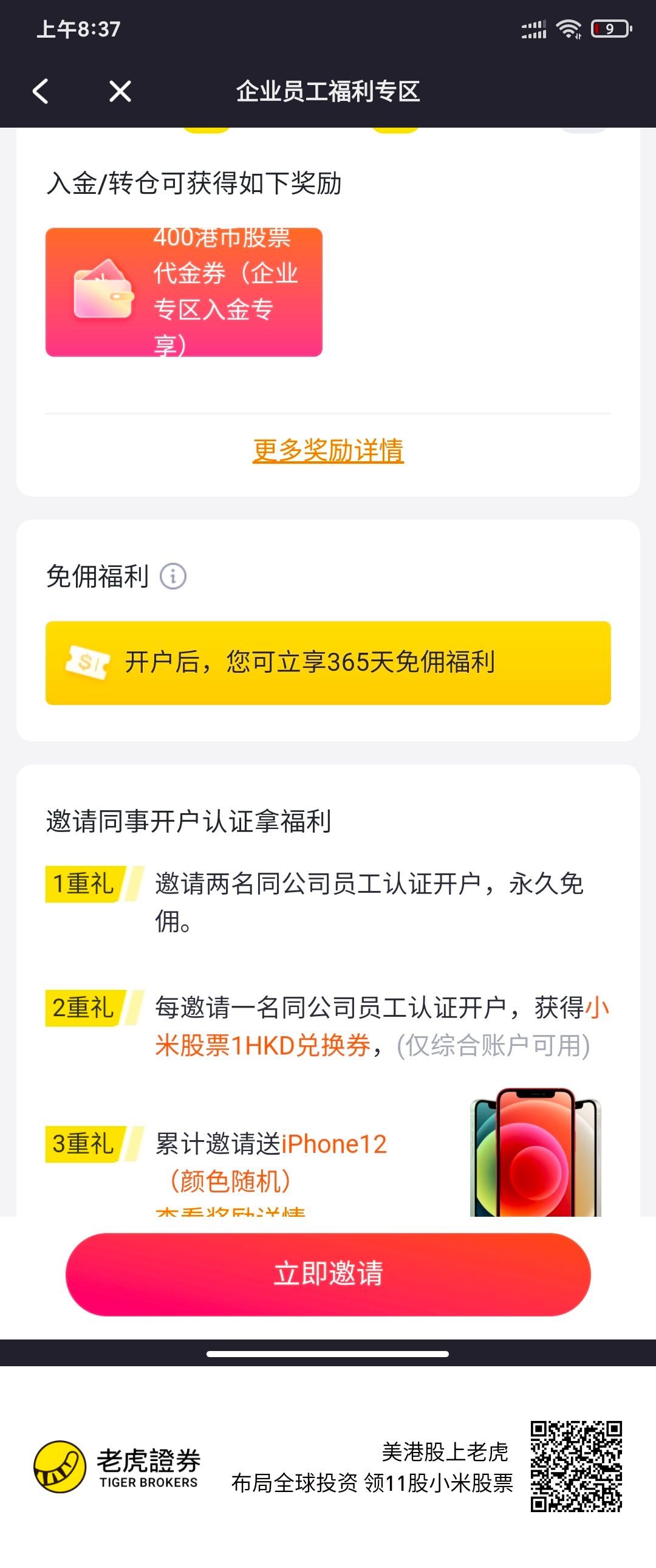The height and width of the screenshot is (1568, 656).
Task: Close the 企业员工福利专区 page
Action: click(x=120, y=91)
